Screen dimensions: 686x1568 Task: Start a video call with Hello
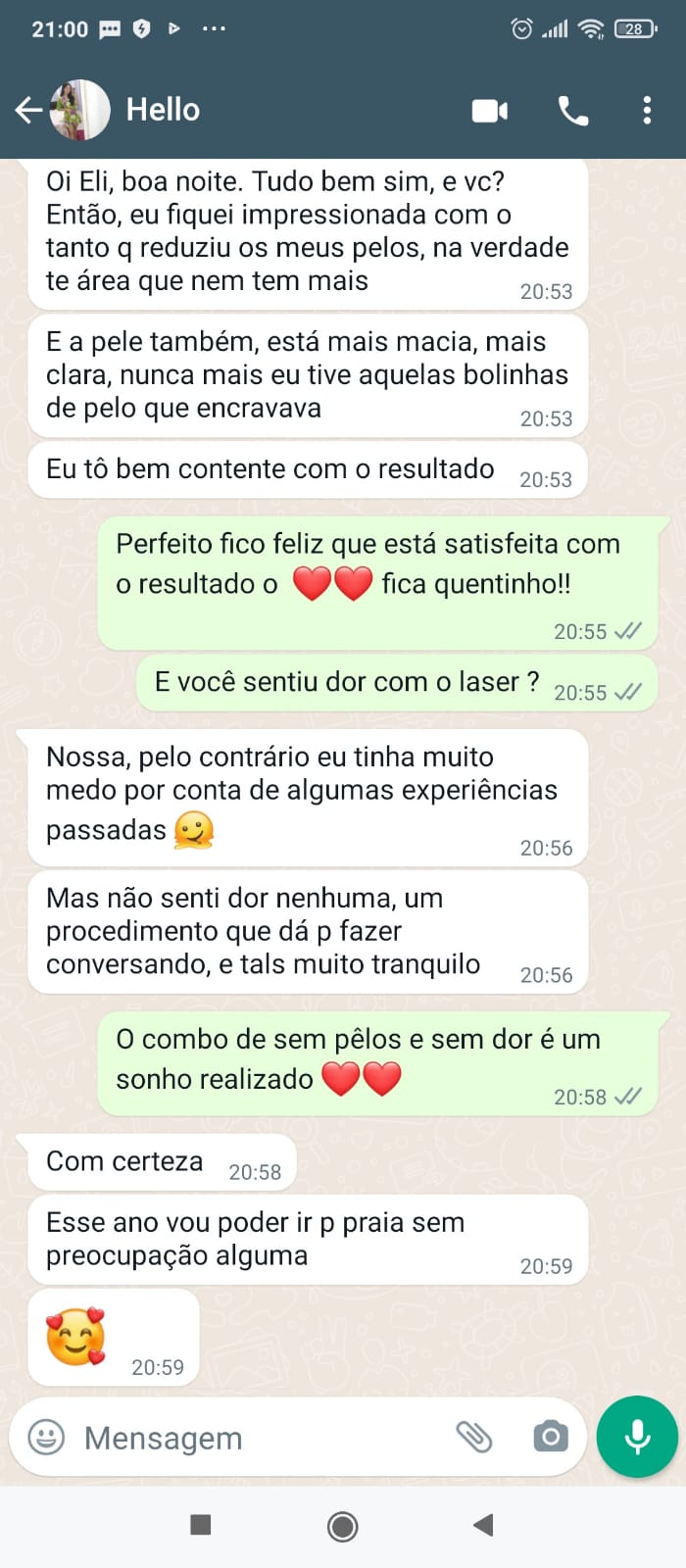[x=489, y=111]
